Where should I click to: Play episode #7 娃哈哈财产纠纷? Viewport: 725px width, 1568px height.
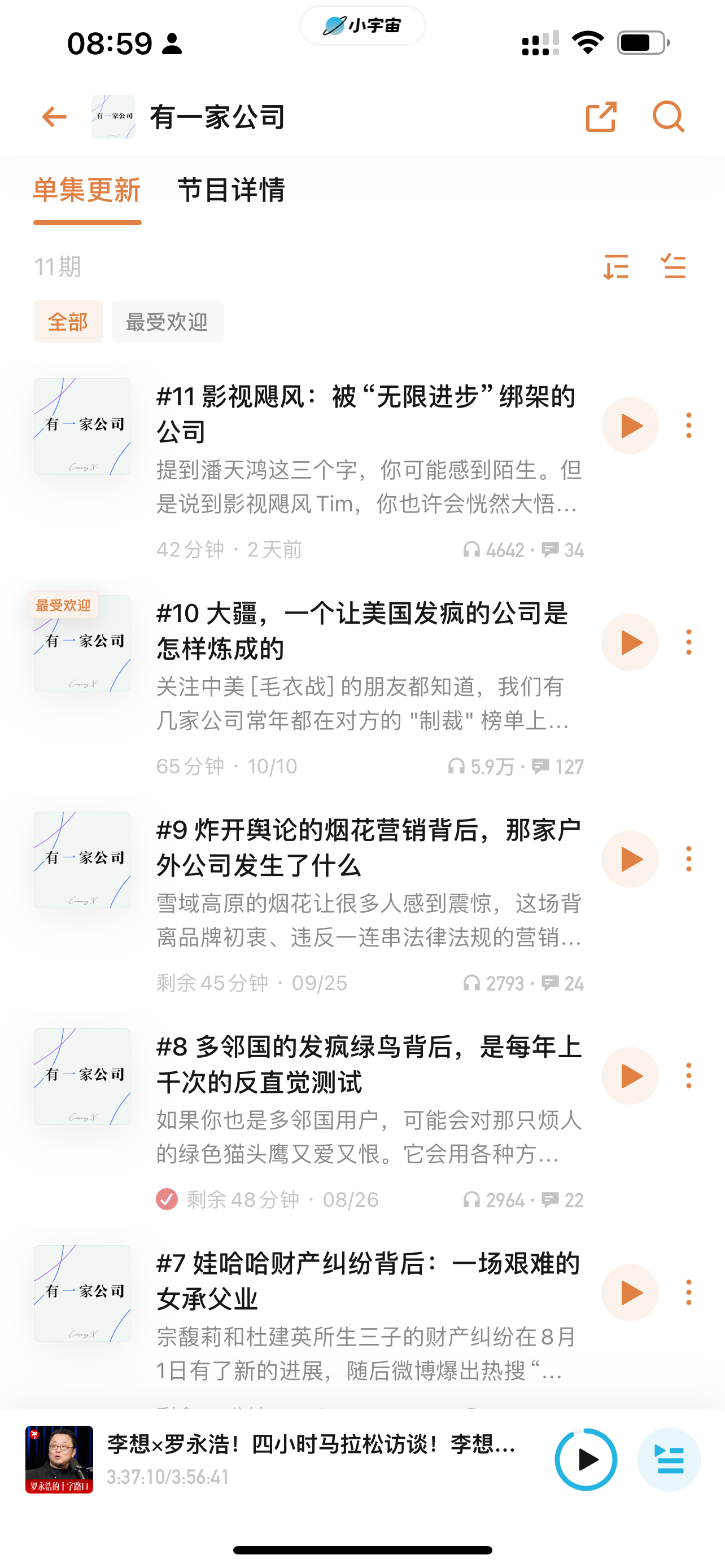[630, 1292]
